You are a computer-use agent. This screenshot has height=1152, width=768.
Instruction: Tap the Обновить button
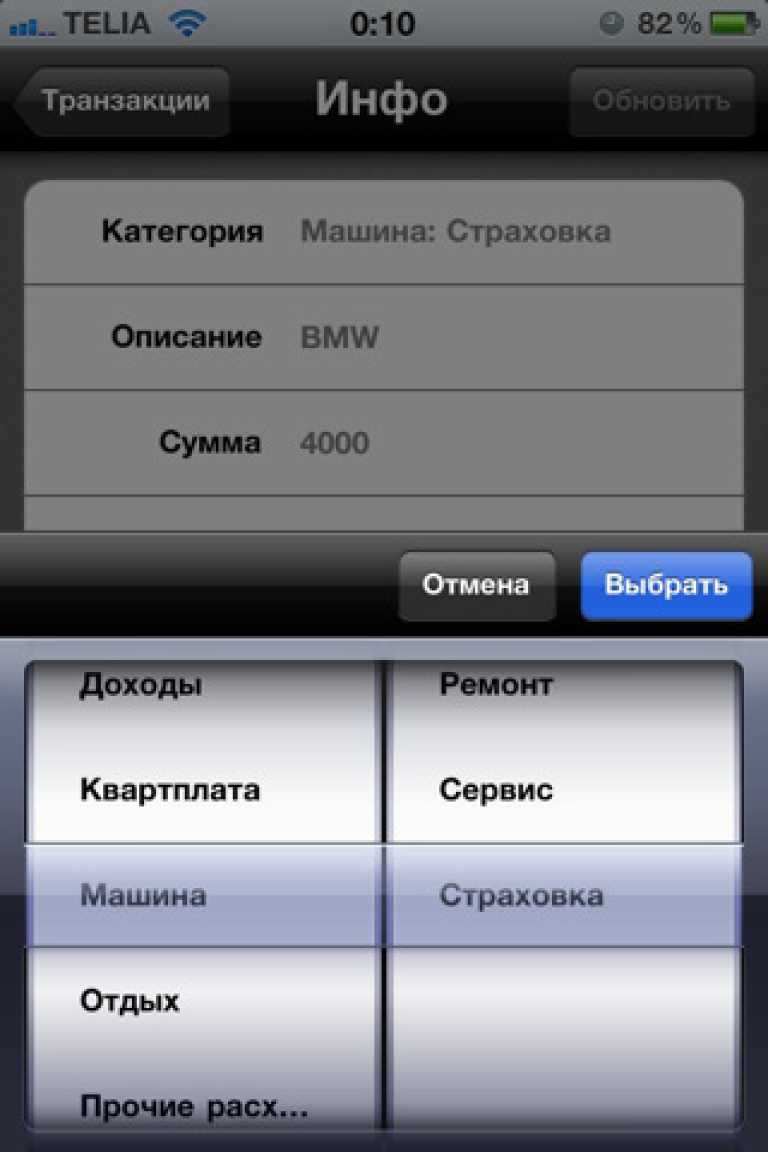click(x=660, y=101)
